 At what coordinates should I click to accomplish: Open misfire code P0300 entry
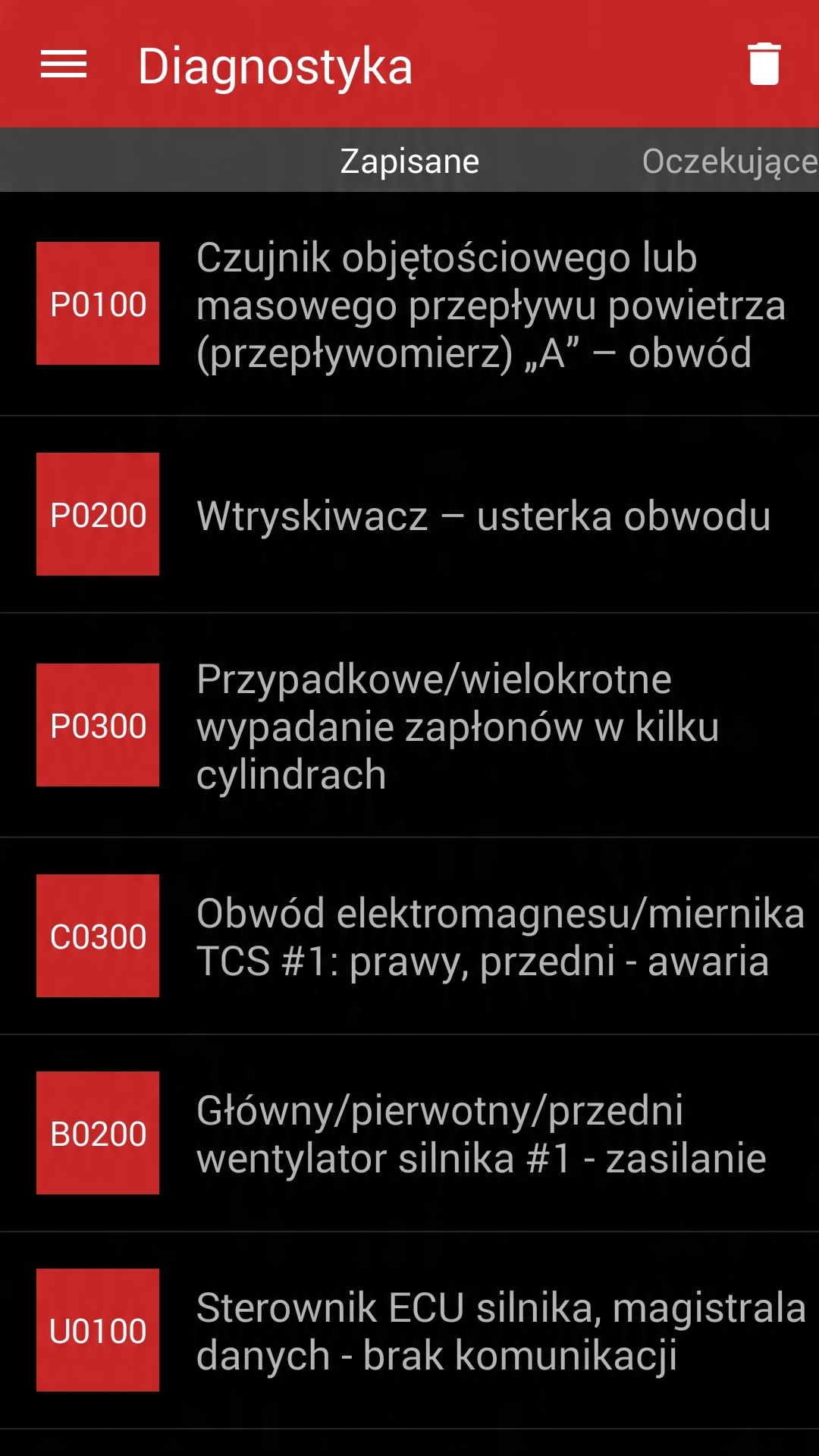tap(409, 726)
